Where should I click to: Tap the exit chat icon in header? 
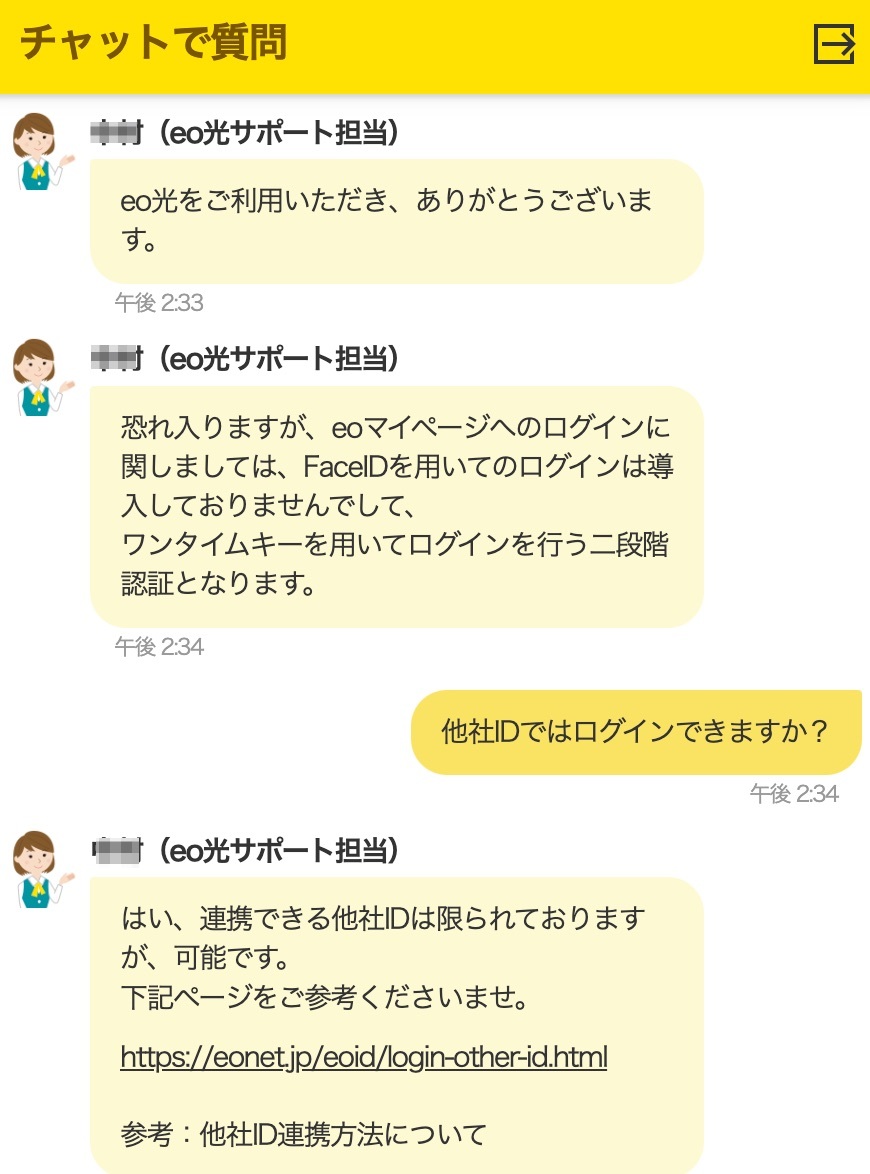click(834, 44)
